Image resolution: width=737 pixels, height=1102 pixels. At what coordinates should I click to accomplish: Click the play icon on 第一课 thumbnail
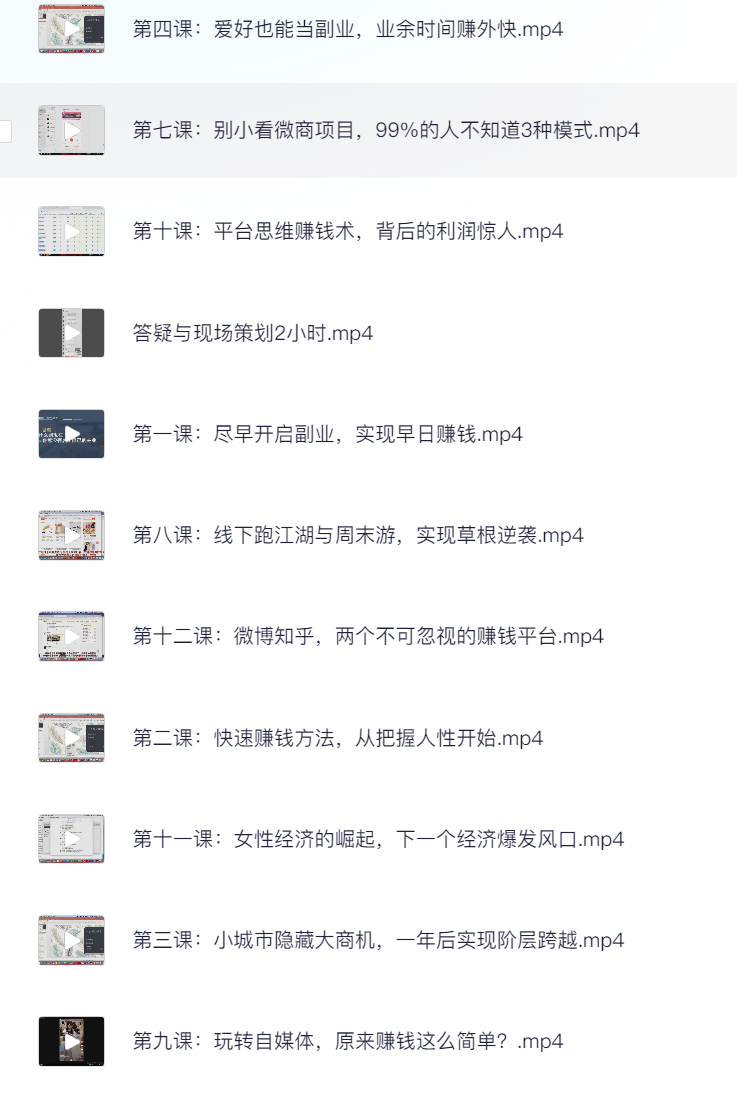coord(71,435)
